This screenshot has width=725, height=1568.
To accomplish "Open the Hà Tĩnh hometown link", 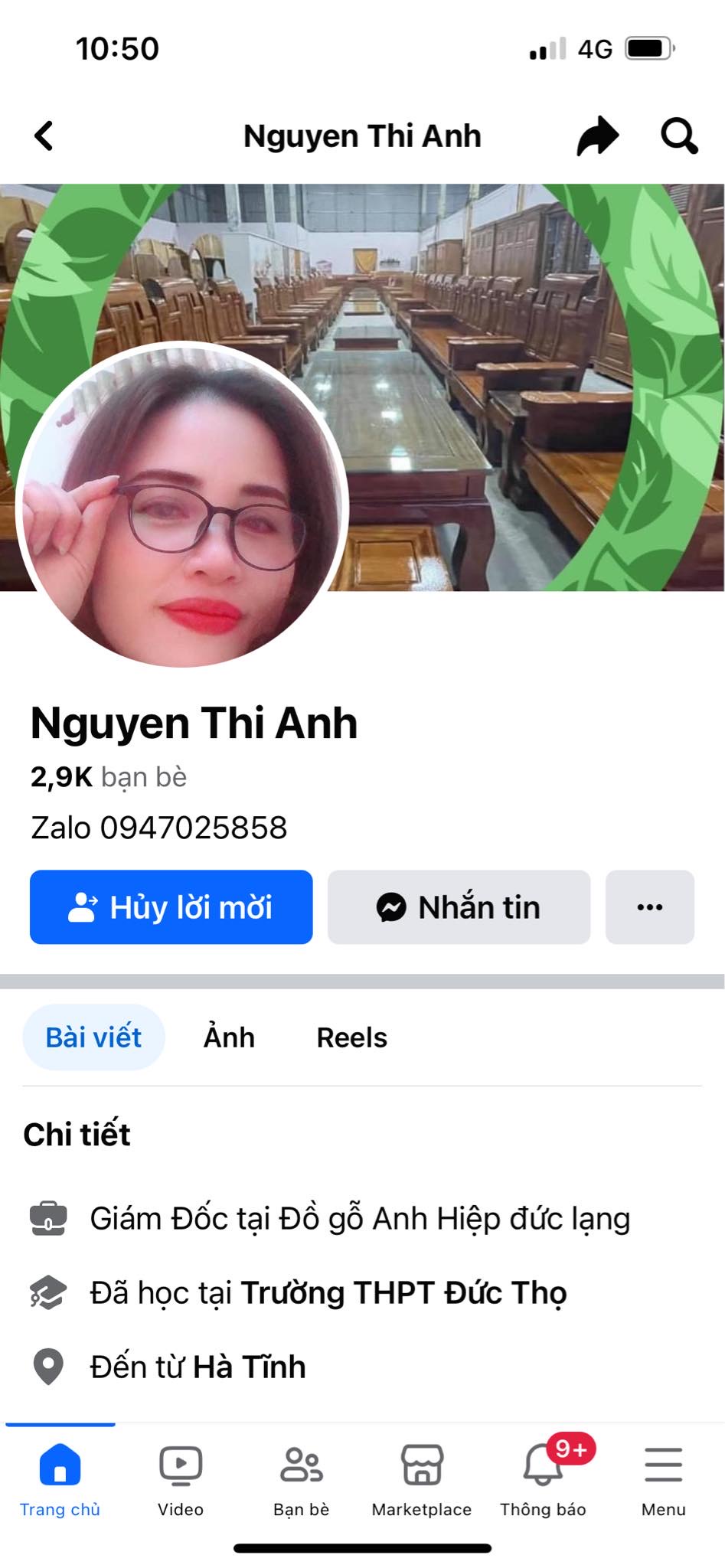I will 249,1367.
